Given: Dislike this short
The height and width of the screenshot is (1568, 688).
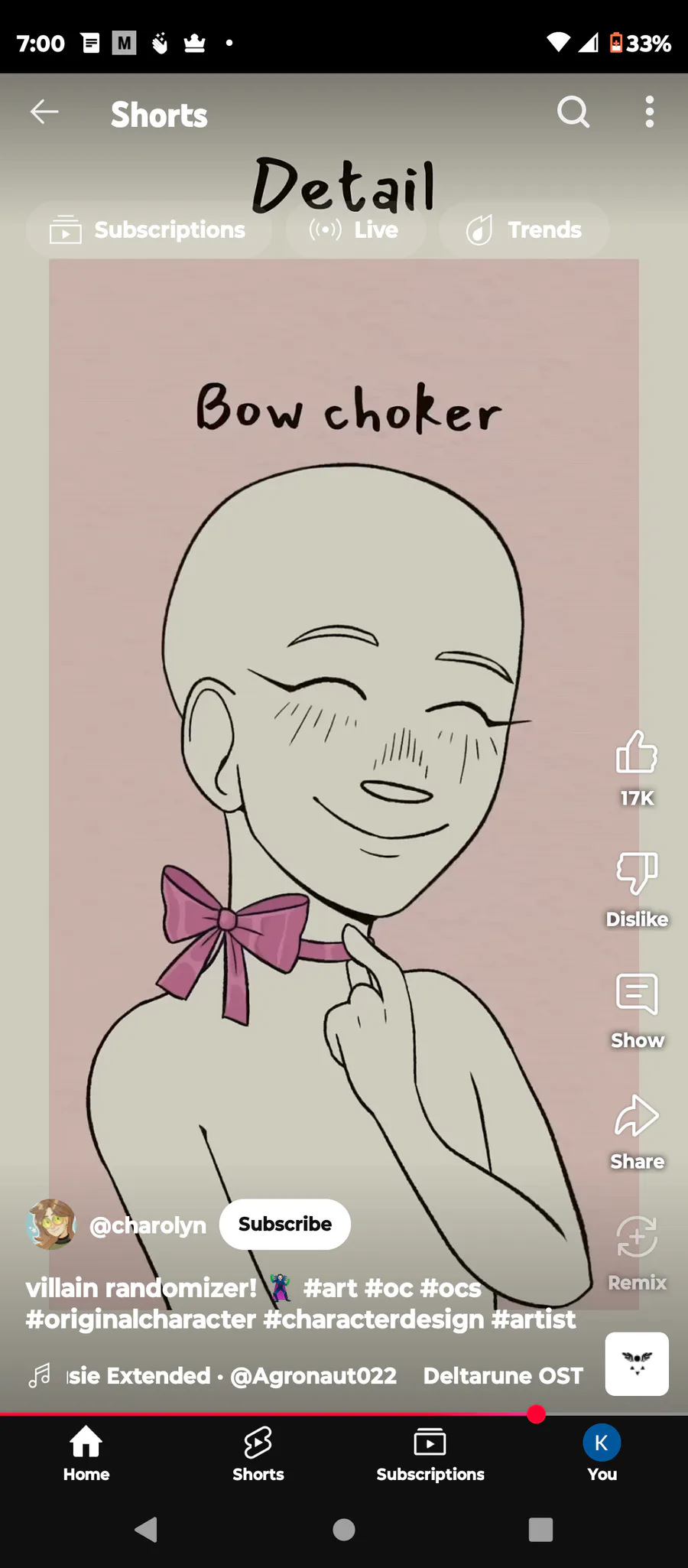Looking at the screenshot, I should [x=637, y=889].
